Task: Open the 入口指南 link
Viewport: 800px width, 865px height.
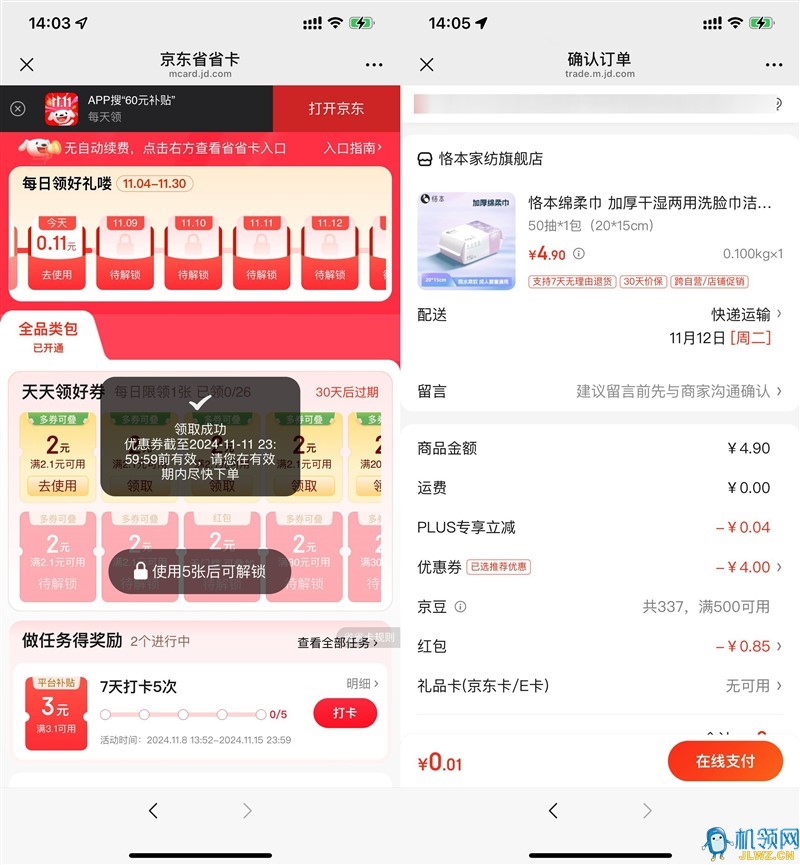Action: click(x=352, y=148)
